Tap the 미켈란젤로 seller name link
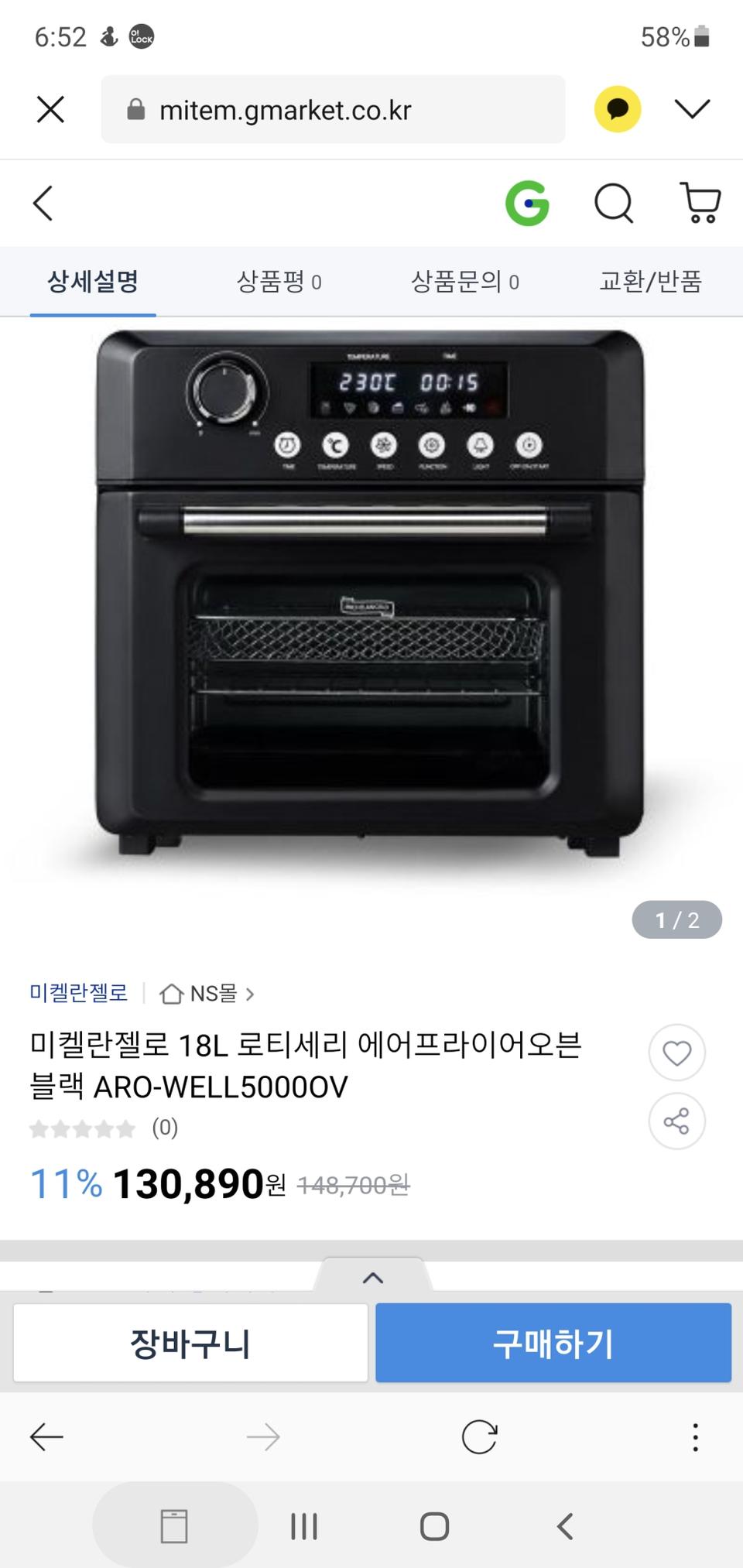 (77, 993)
